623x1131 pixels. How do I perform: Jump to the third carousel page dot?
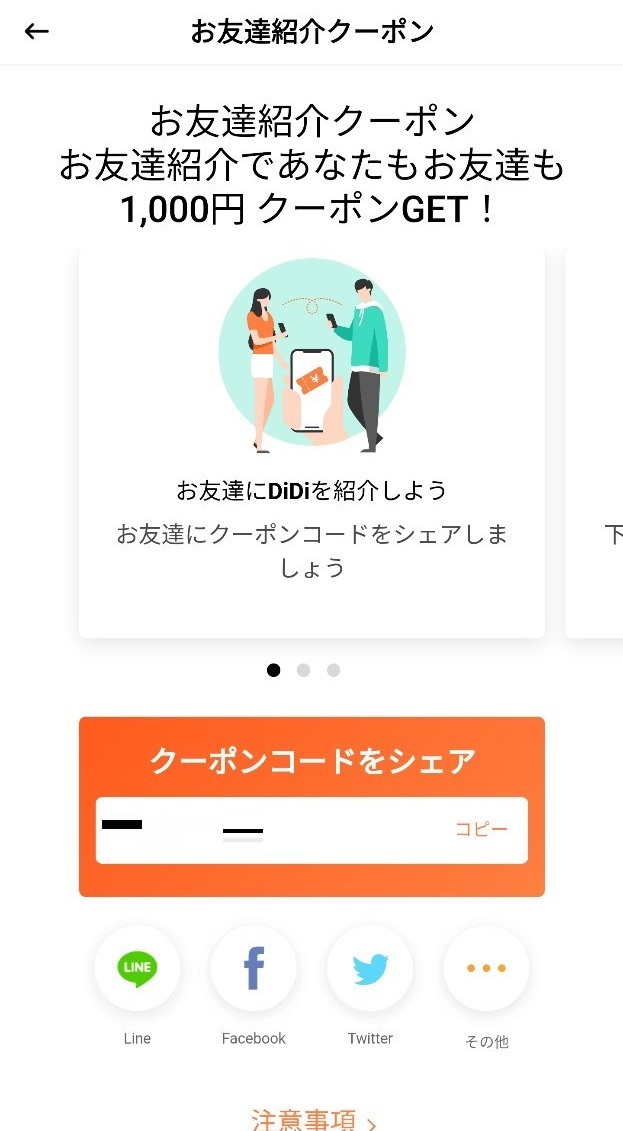[x=333, y=670]
